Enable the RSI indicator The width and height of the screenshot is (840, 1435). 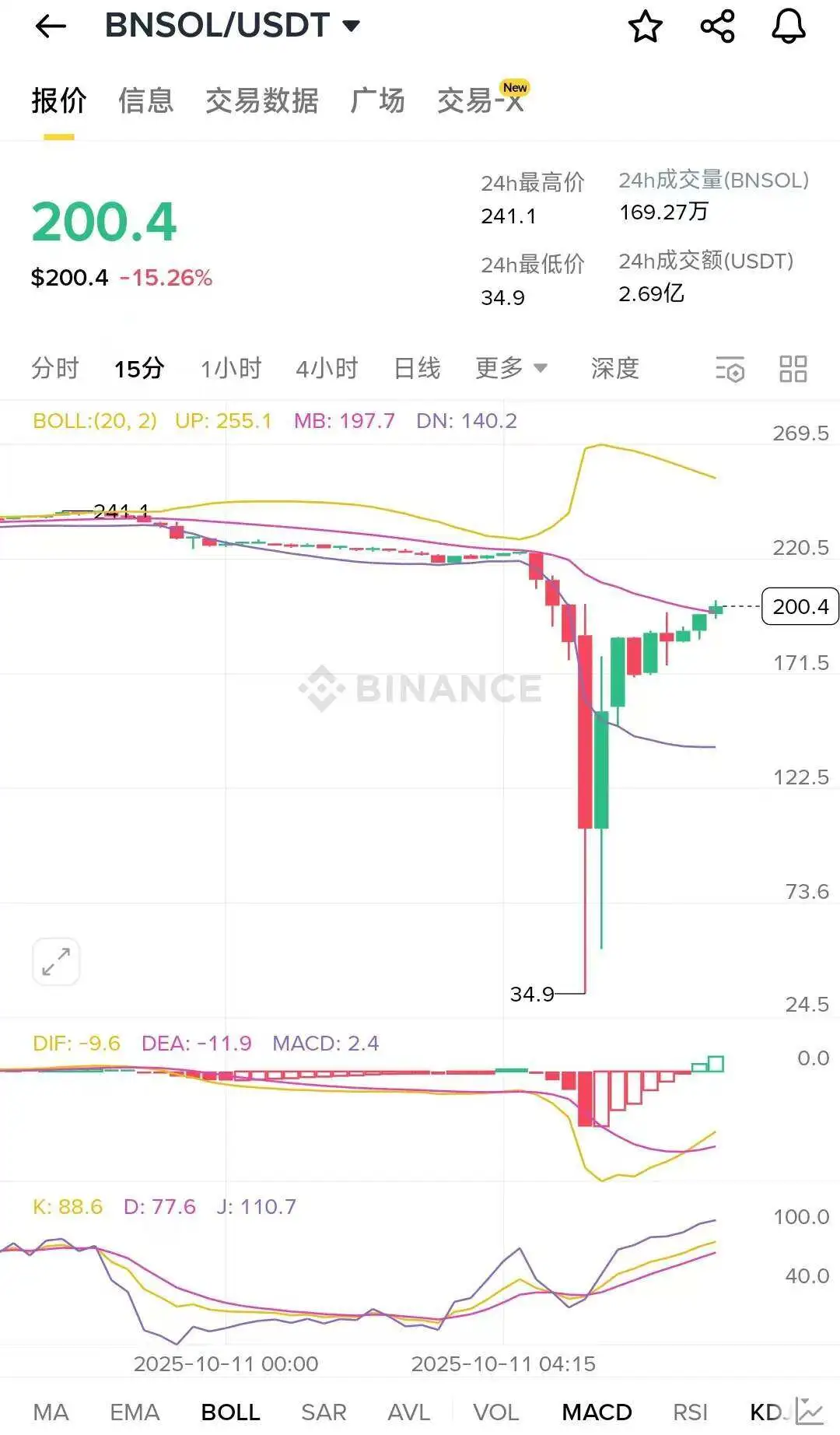point(691,1411)
